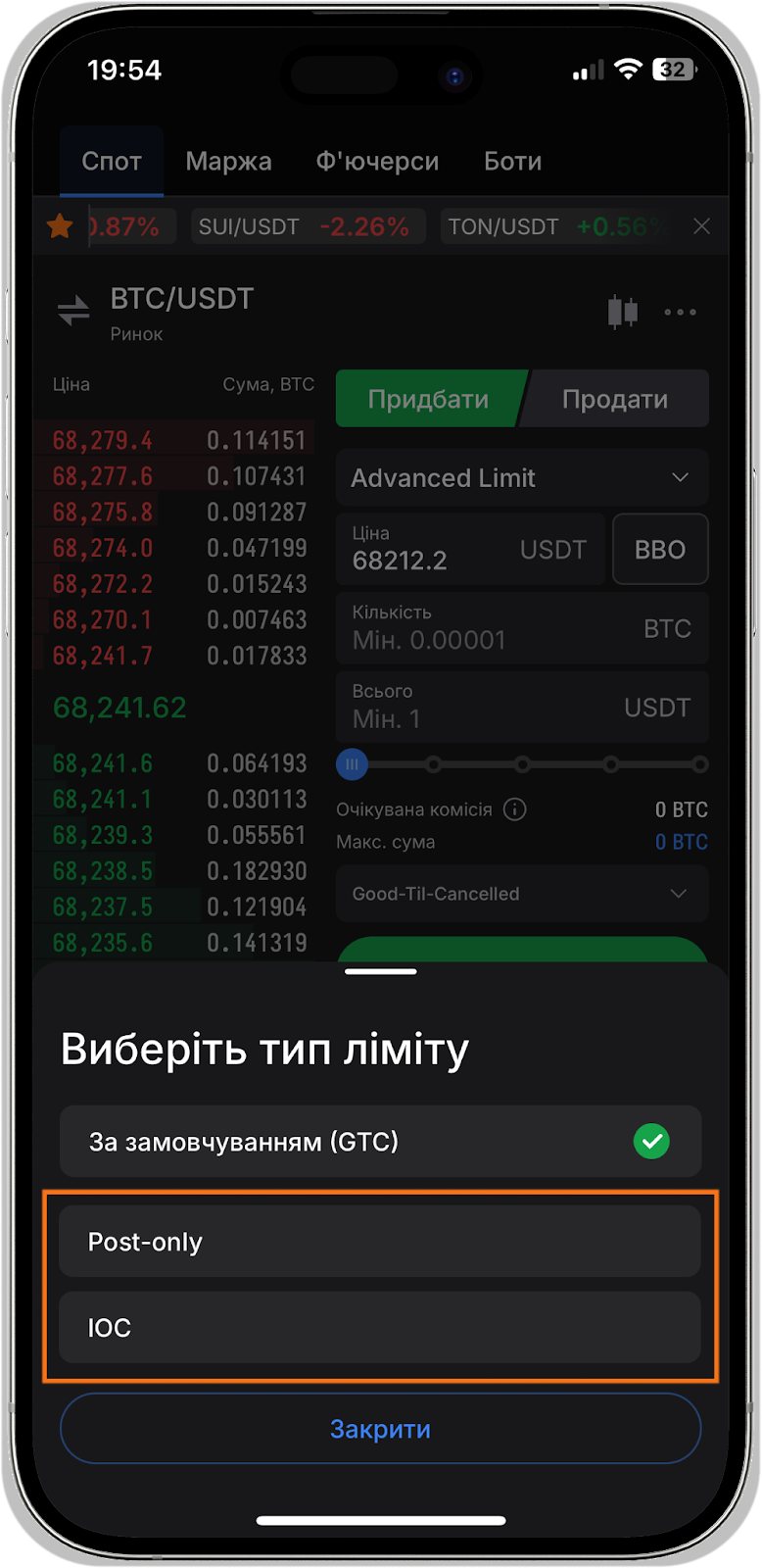Switch trading pair via BTC/USDT swap arrows
Image resolution: width=762 pixels, height=1568 pixels.
[x=73, y=312]
